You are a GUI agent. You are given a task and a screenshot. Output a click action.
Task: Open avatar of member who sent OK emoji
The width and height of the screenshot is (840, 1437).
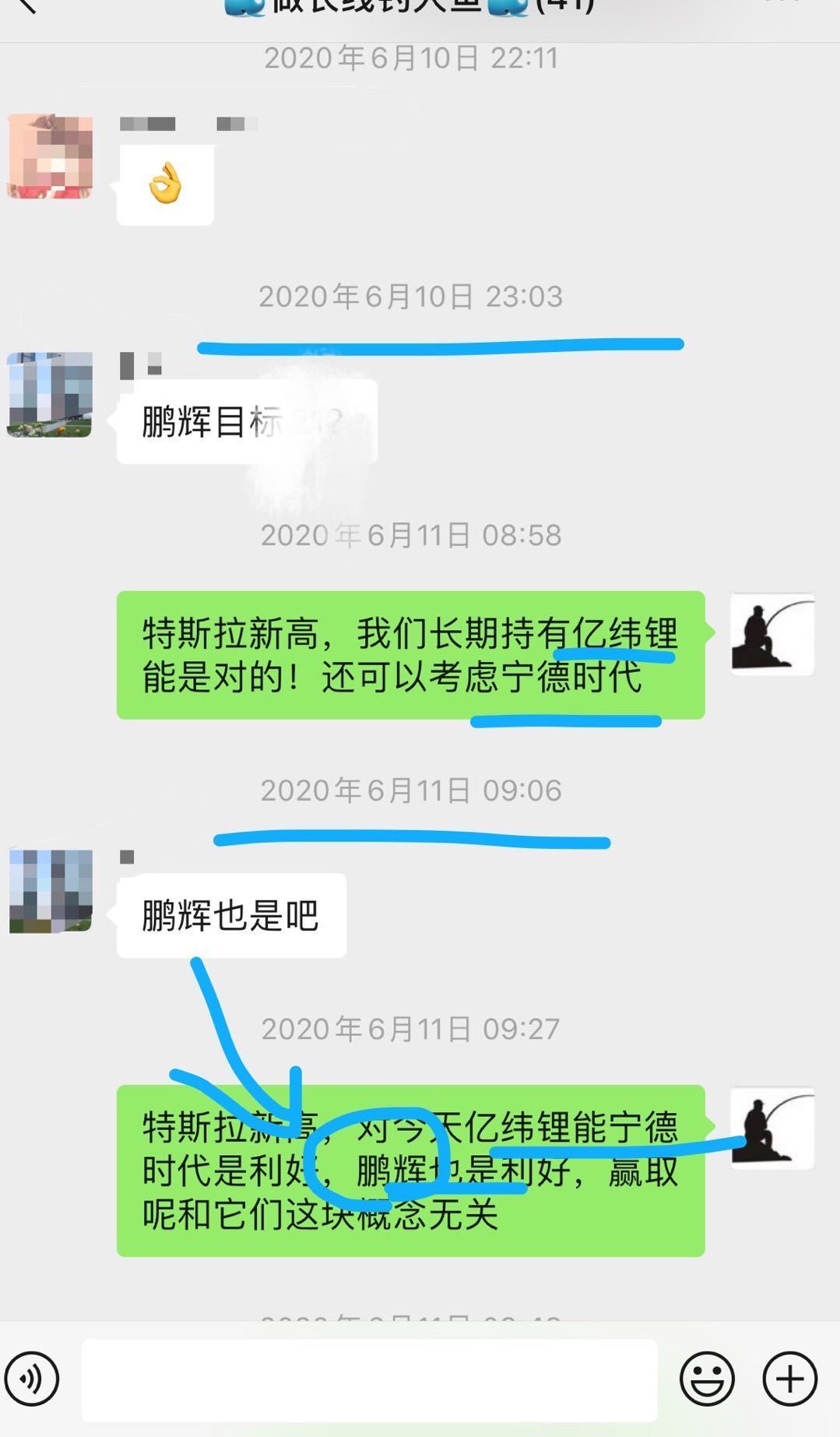point(50,156)
